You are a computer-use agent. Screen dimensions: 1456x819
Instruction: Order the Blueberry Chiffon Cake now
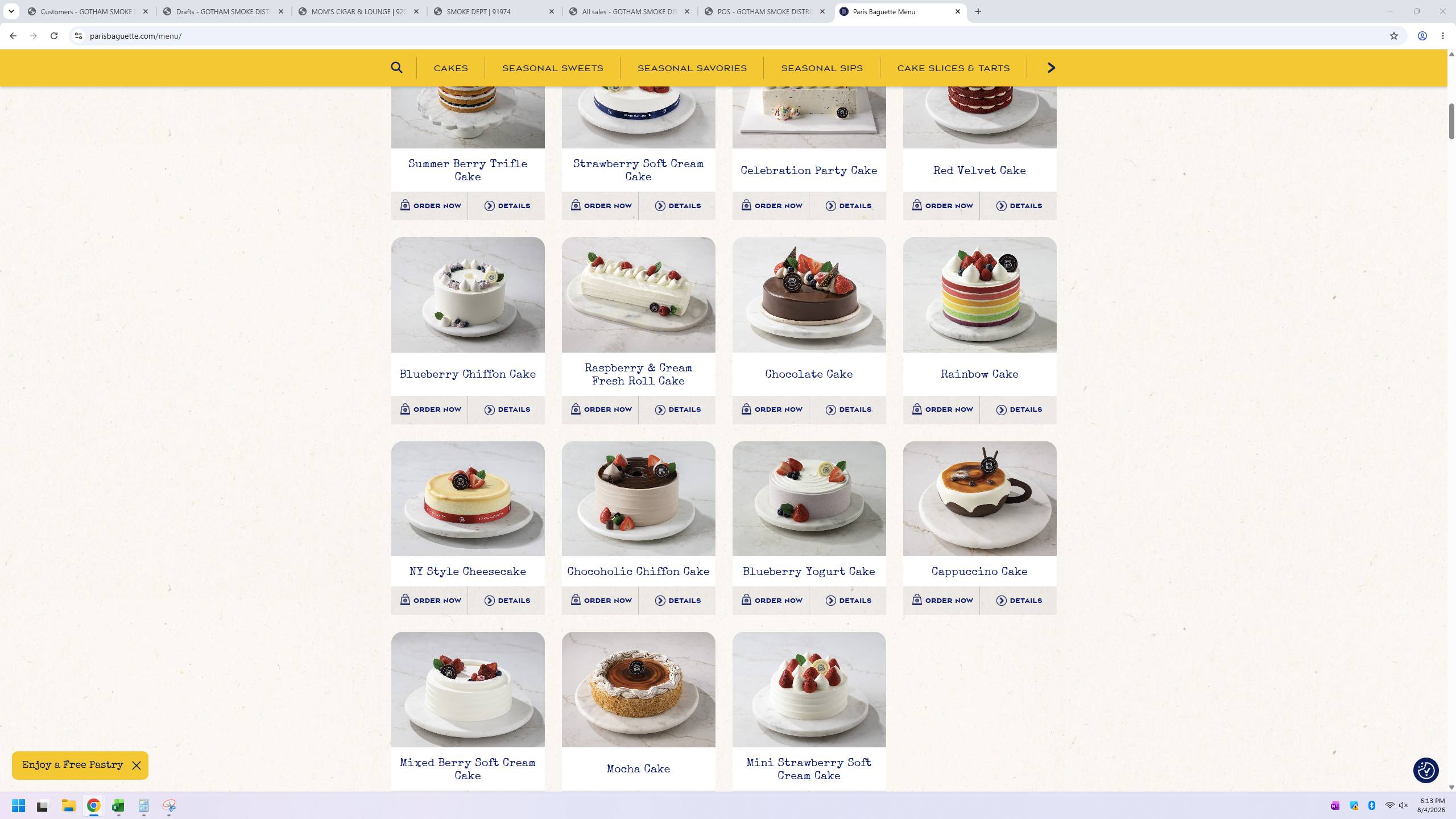pos(429,409)
